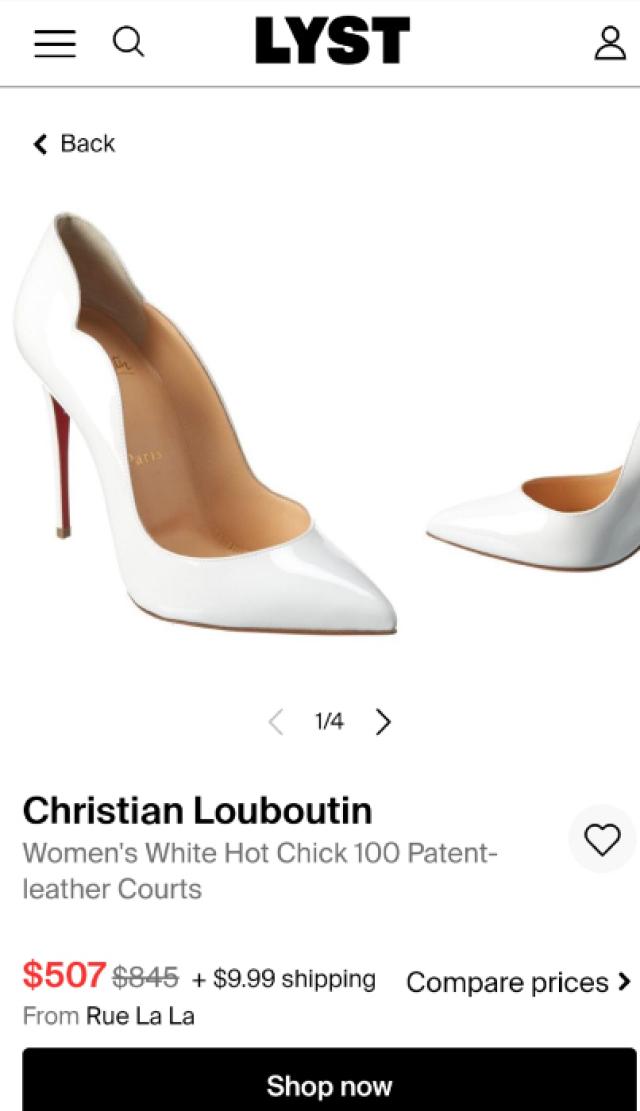This screenshot has width=640, height=1111.
Task: Open the account profile icon
Action: (x=610, y=43)
